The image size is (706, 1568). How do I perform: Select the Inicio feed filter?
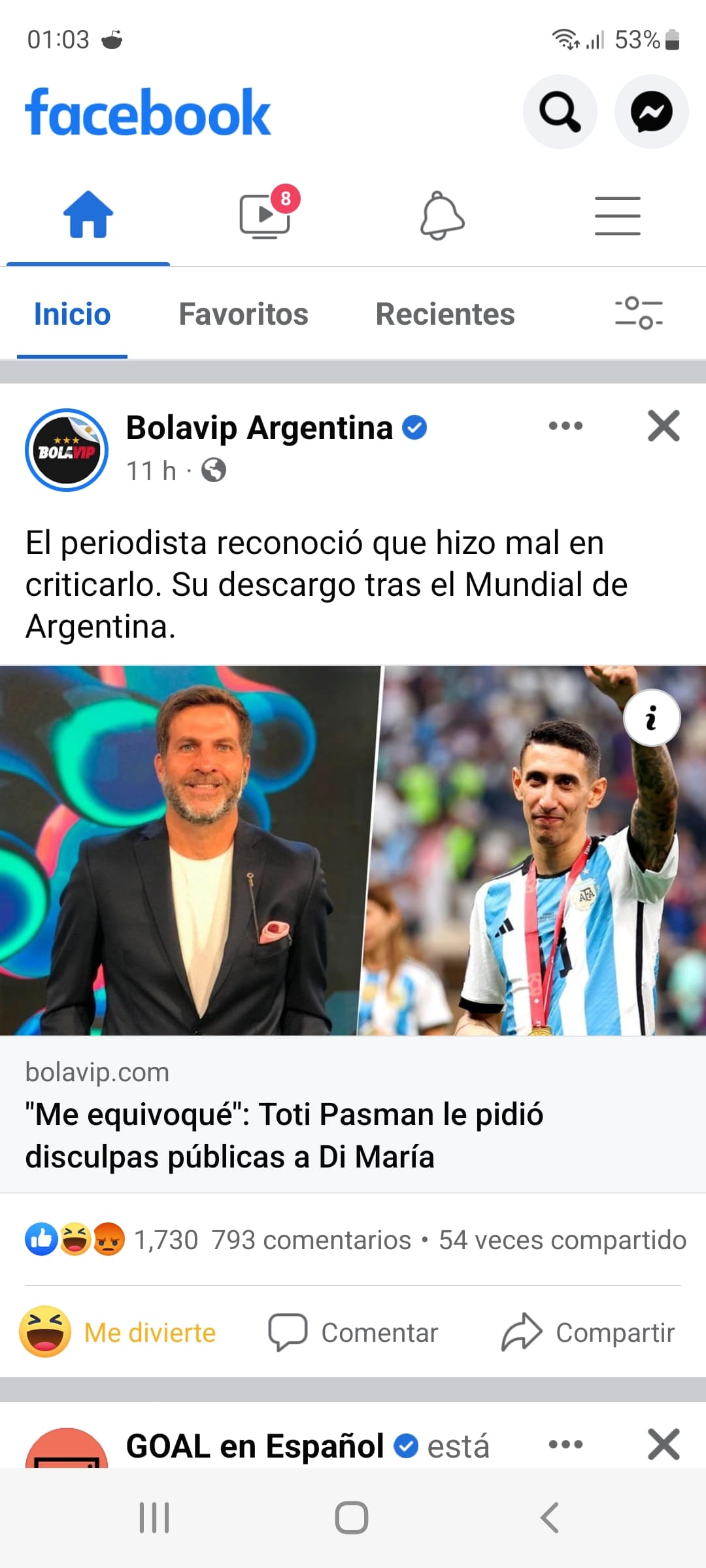pos(72,314)
